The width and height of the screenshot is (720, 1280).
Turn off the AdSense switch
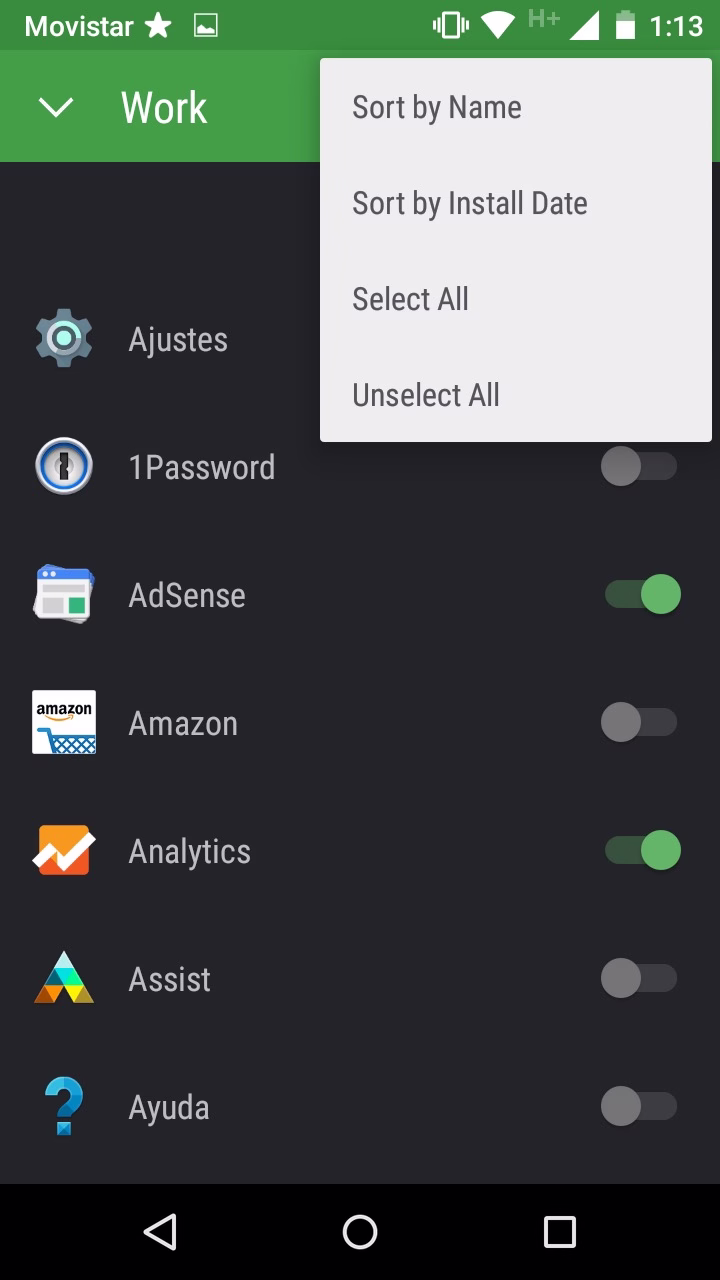coord(640,595)
